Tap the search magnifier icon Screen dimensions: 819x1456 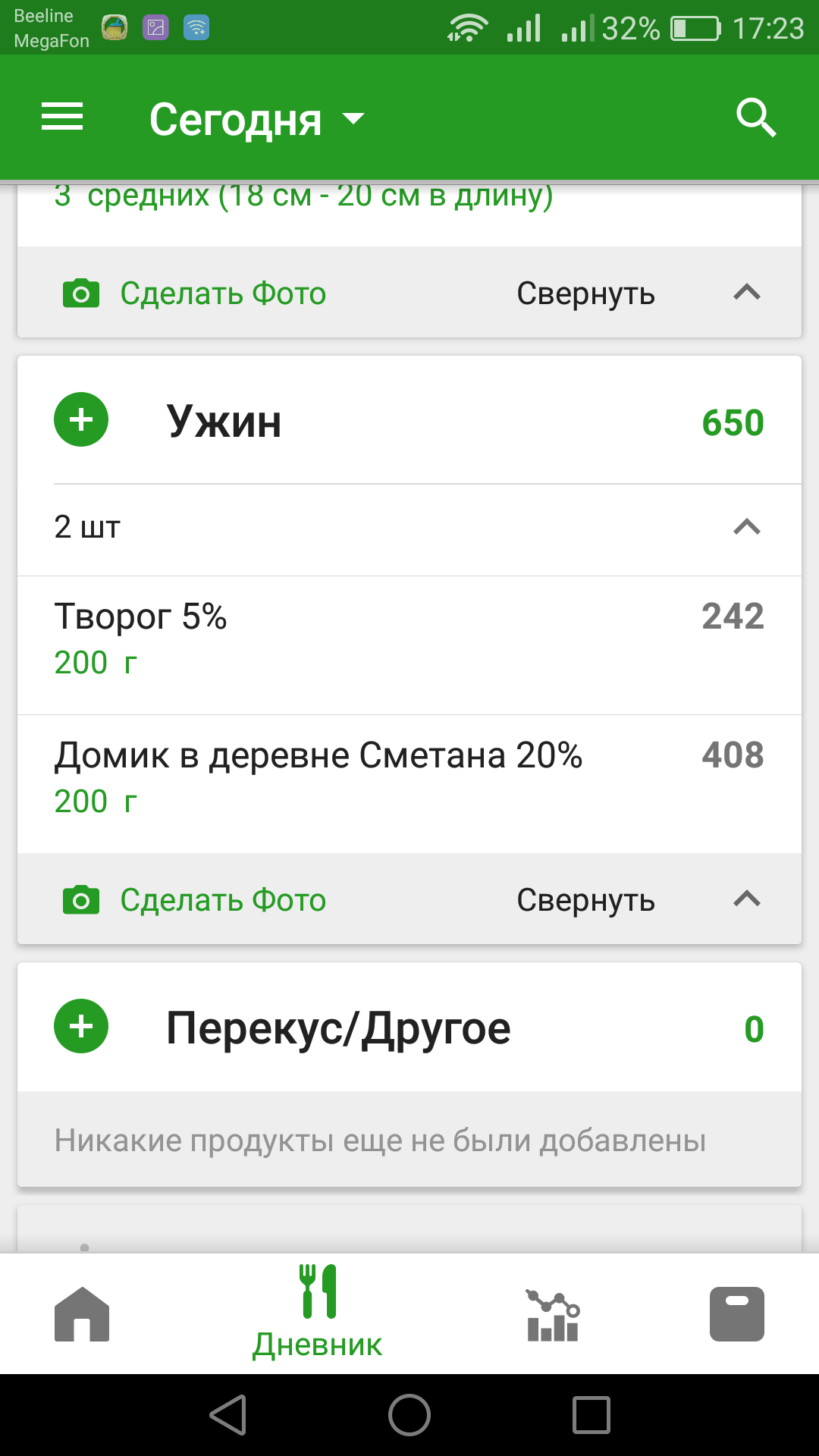(755, 118)
